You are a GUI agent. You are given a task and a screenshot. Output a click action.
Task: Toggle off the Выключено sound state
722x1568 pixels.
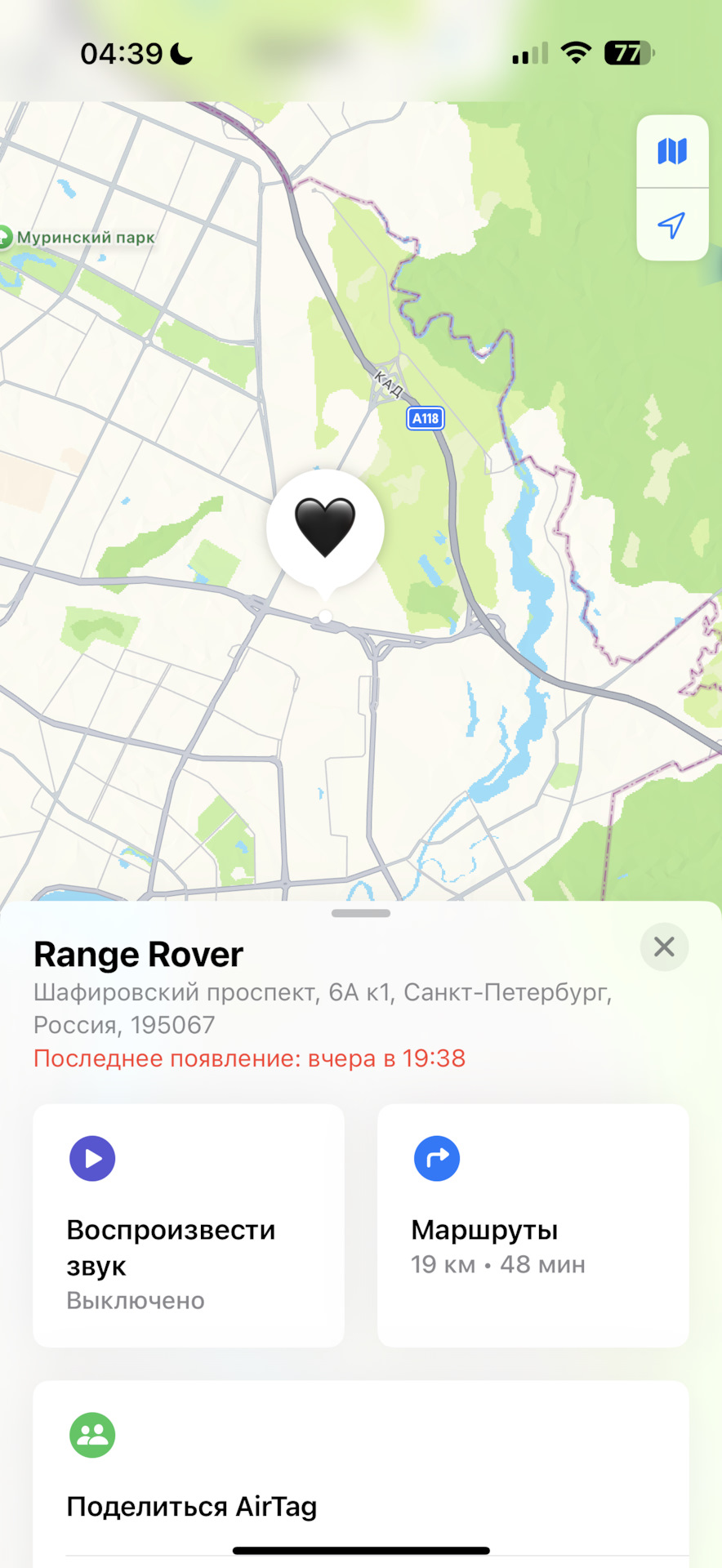coord(135,1300)
